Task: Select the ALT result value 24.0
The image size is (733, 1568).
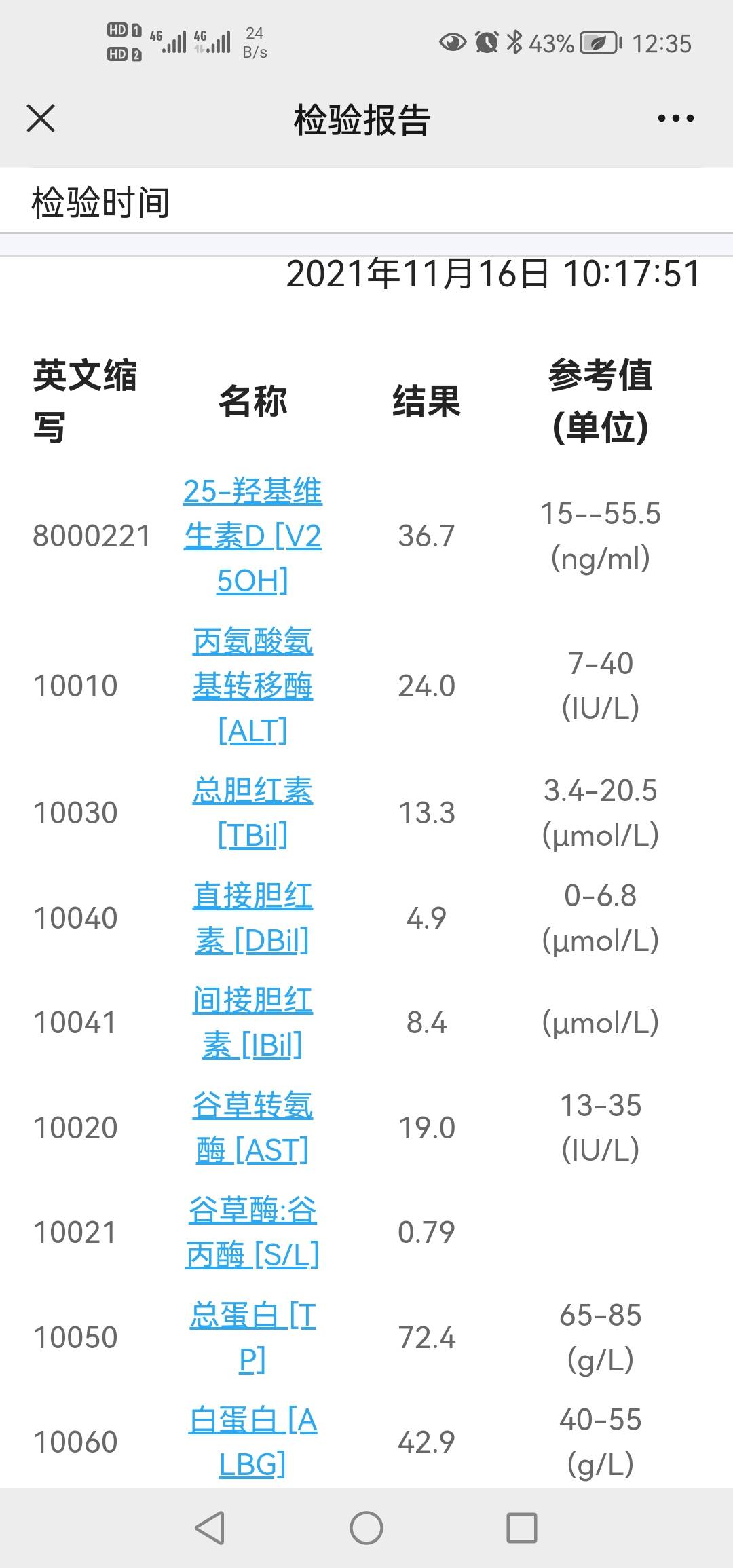Action: click(424, 686)
